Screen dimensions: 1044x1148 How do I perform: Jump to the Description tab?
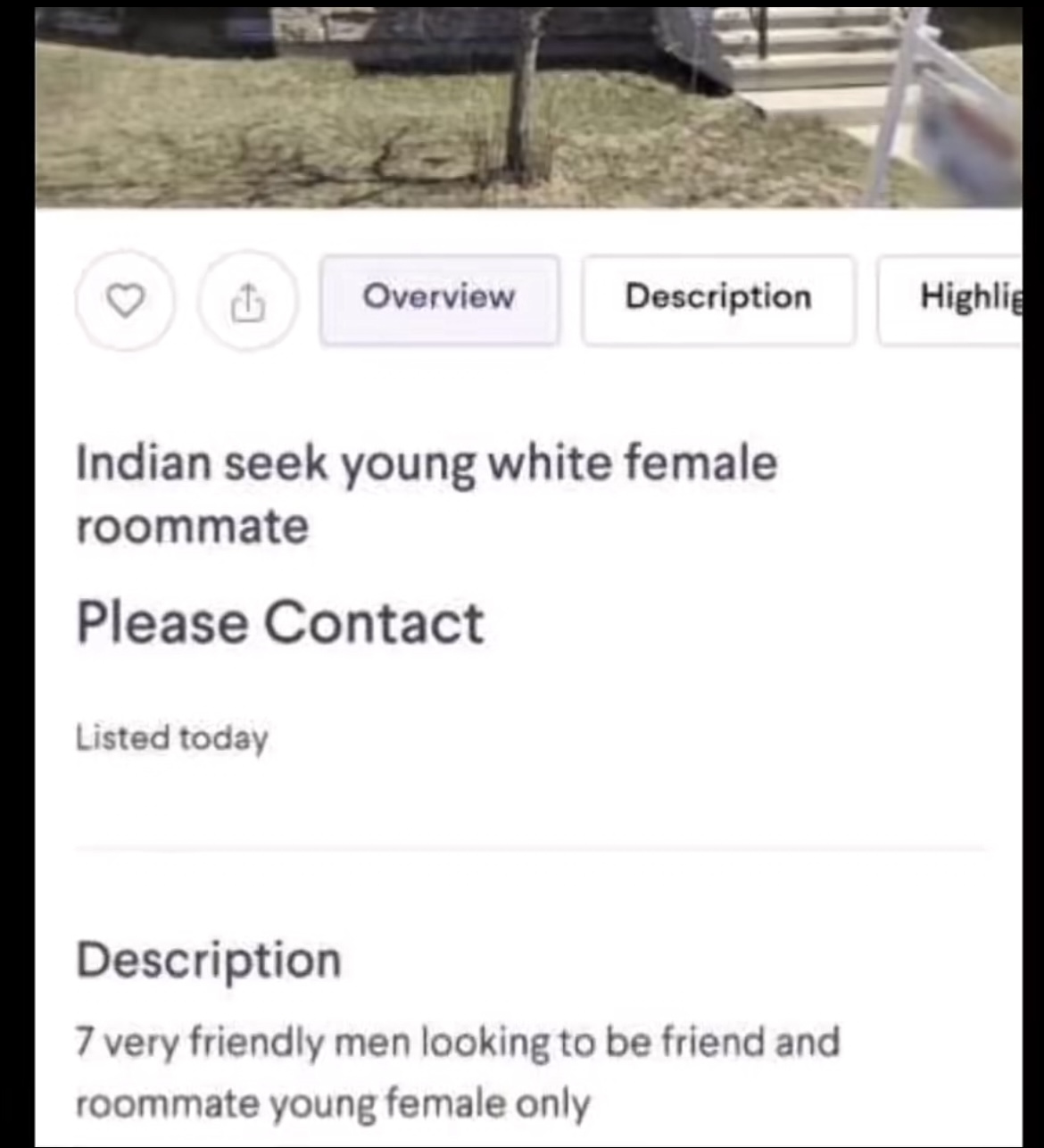click(718, 299)
